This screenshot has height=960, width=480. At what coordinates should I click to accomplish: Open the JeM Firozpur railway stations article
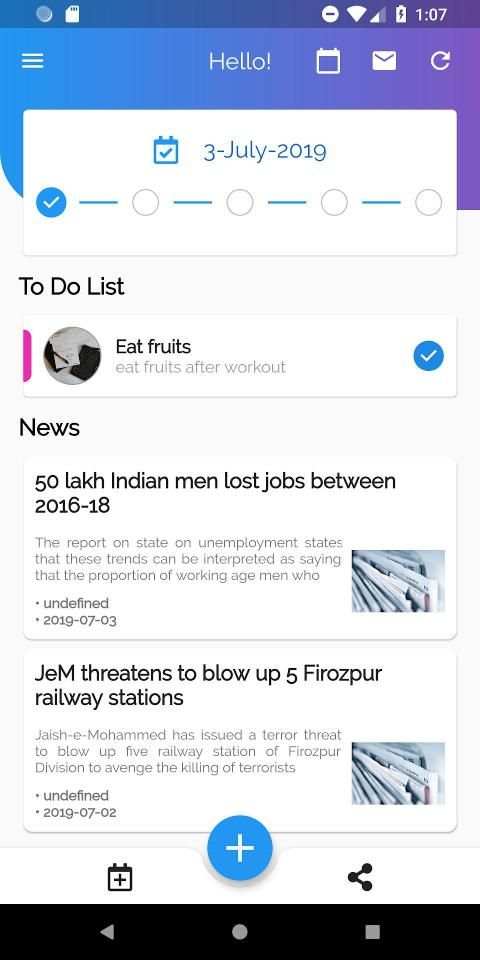(240, 741)
